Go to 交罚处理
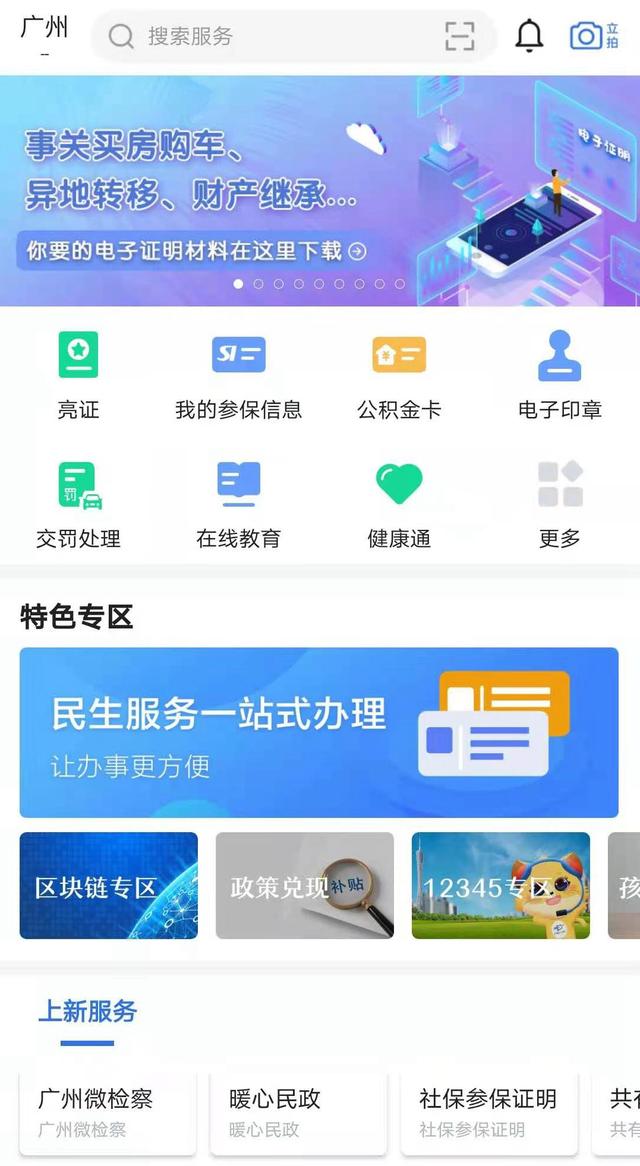The width and height of the screenshot is (640, 1166). coord(78,505)
